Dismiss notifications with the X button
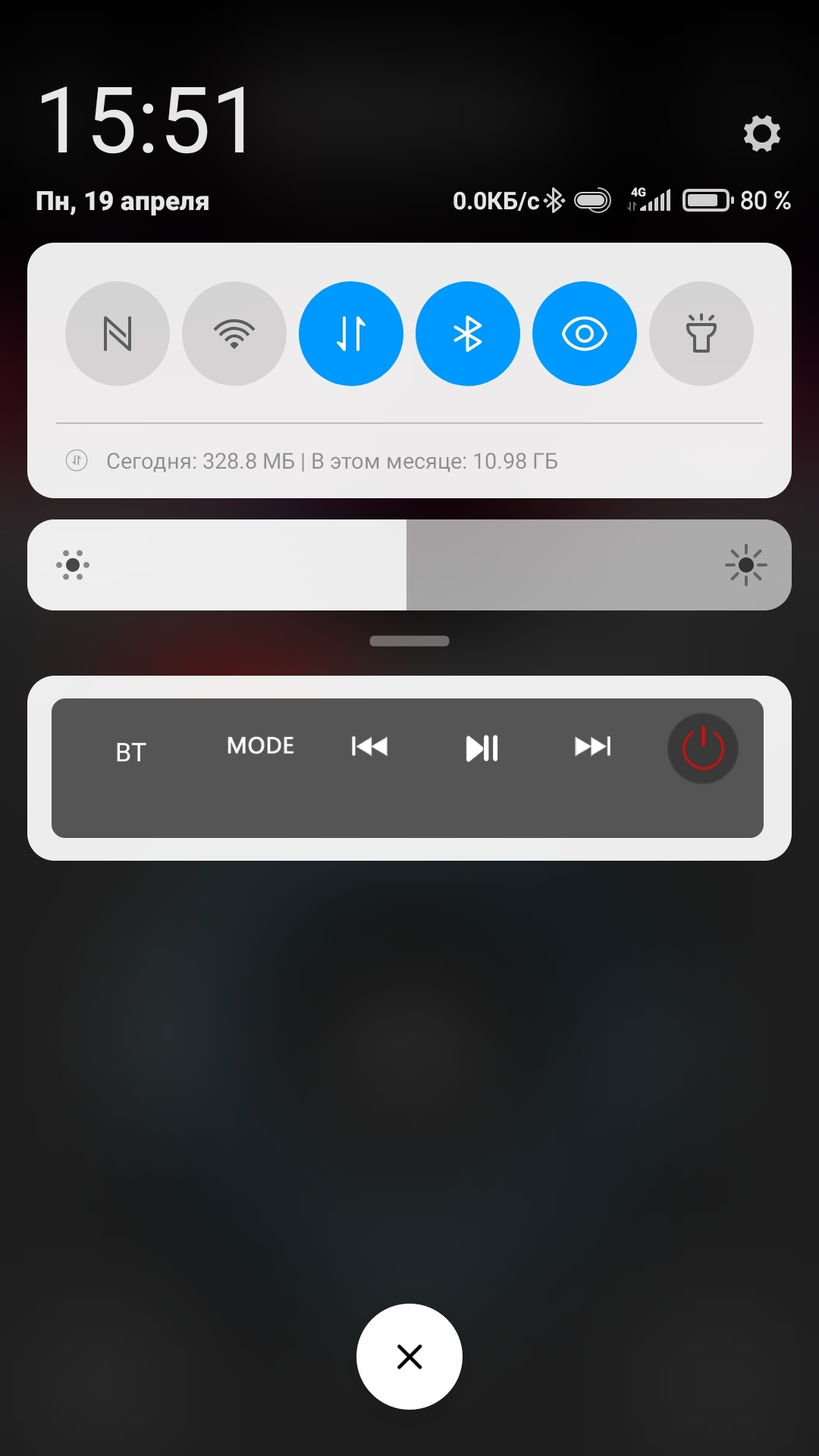This screenshot has height=1456, width=819. coord(409,1357)
